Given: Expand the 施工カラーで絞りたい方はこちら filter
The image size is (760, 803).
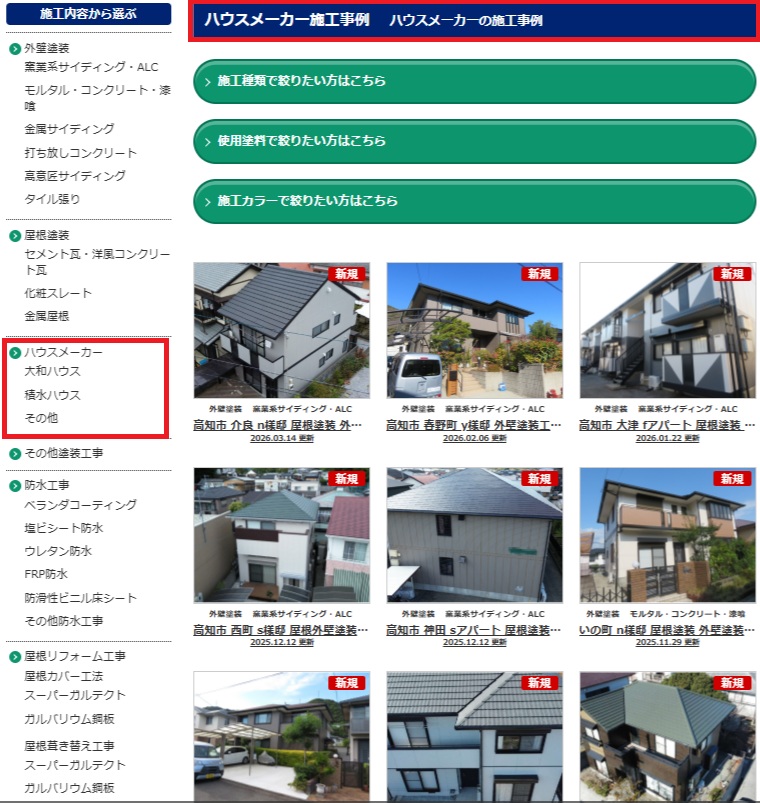Looking at the screenshot, I should pyautogui.click(x=474, y=201).
